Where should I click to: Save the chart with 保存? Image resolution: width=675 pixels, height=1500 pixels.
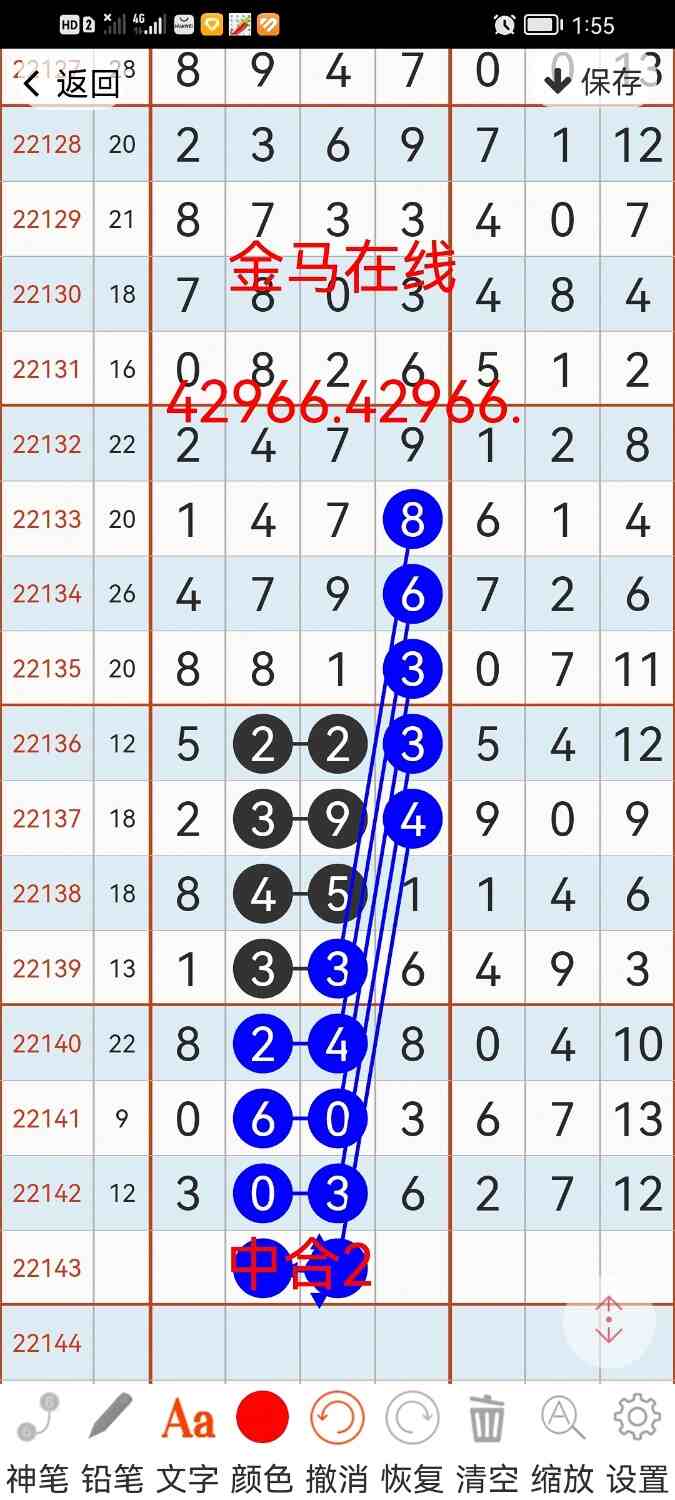click(x=593, y=82)
